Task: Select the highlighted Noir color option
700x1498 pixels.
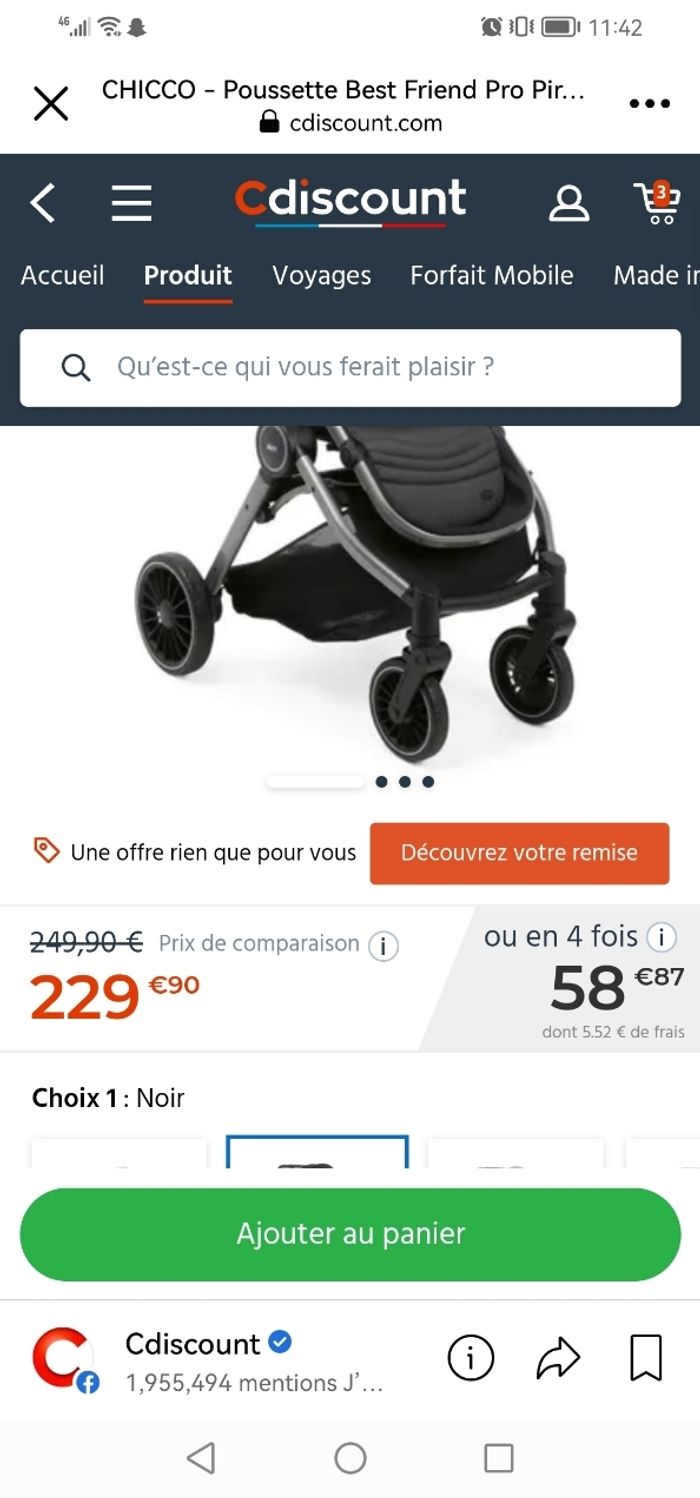Action: coord(317,1153)
